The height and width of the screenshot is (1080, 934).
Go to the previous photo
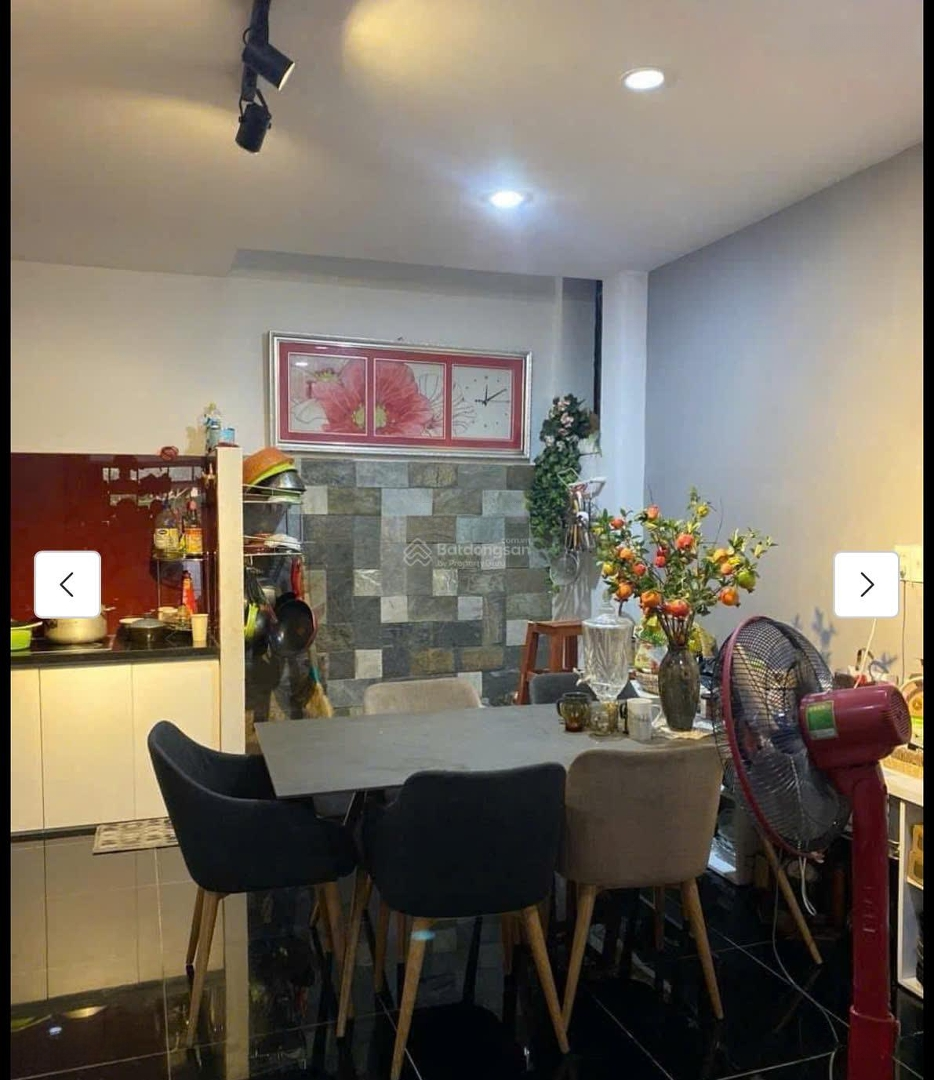tap(67, 585)
